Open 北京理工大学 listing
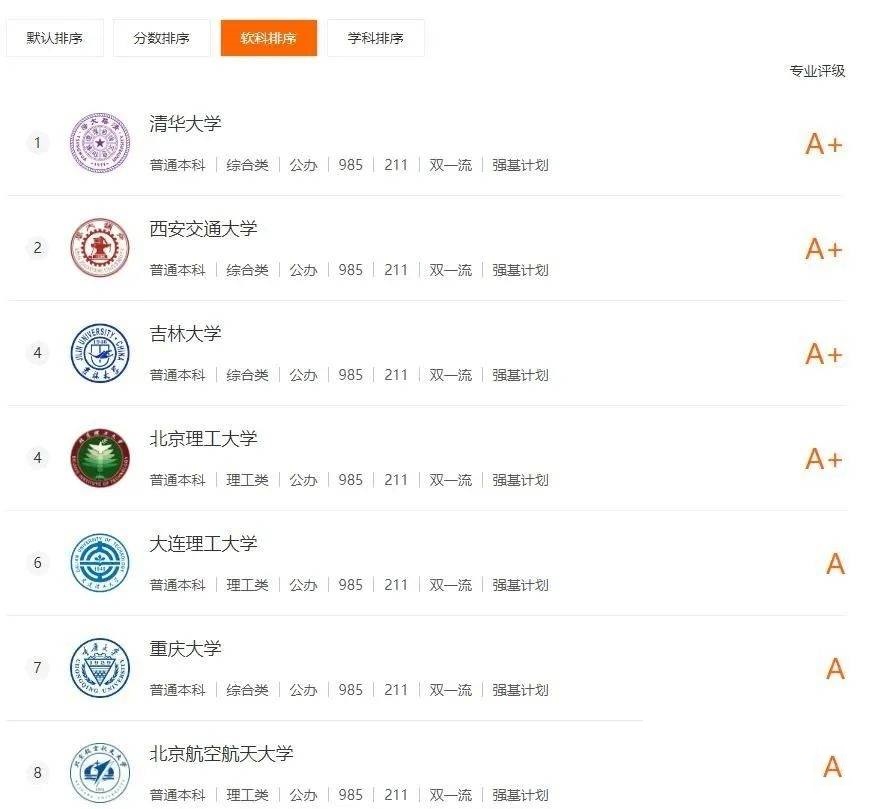 coord(204,439)
